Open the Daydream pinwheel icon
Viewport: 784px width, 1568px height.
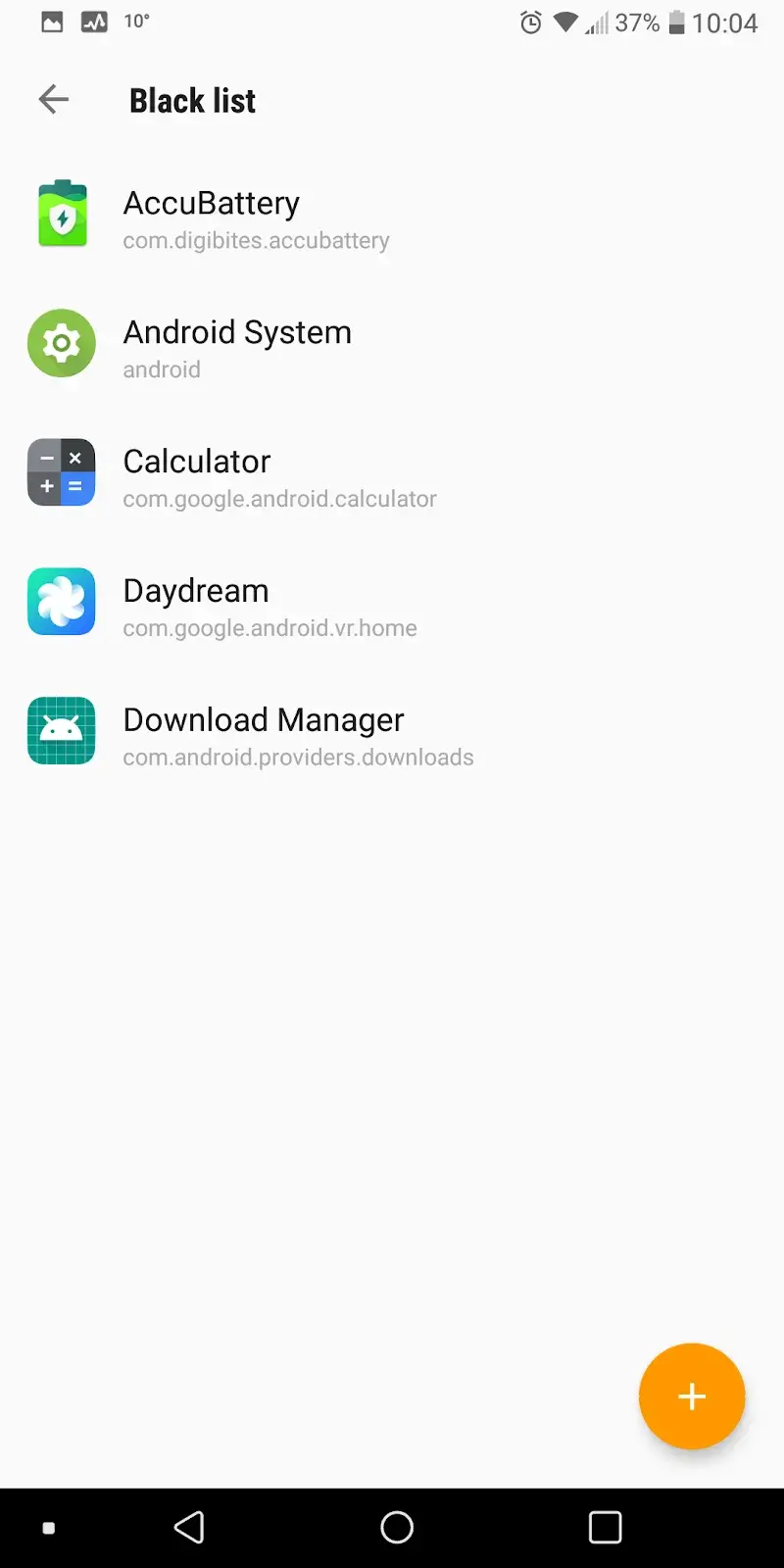pos(62,601)
